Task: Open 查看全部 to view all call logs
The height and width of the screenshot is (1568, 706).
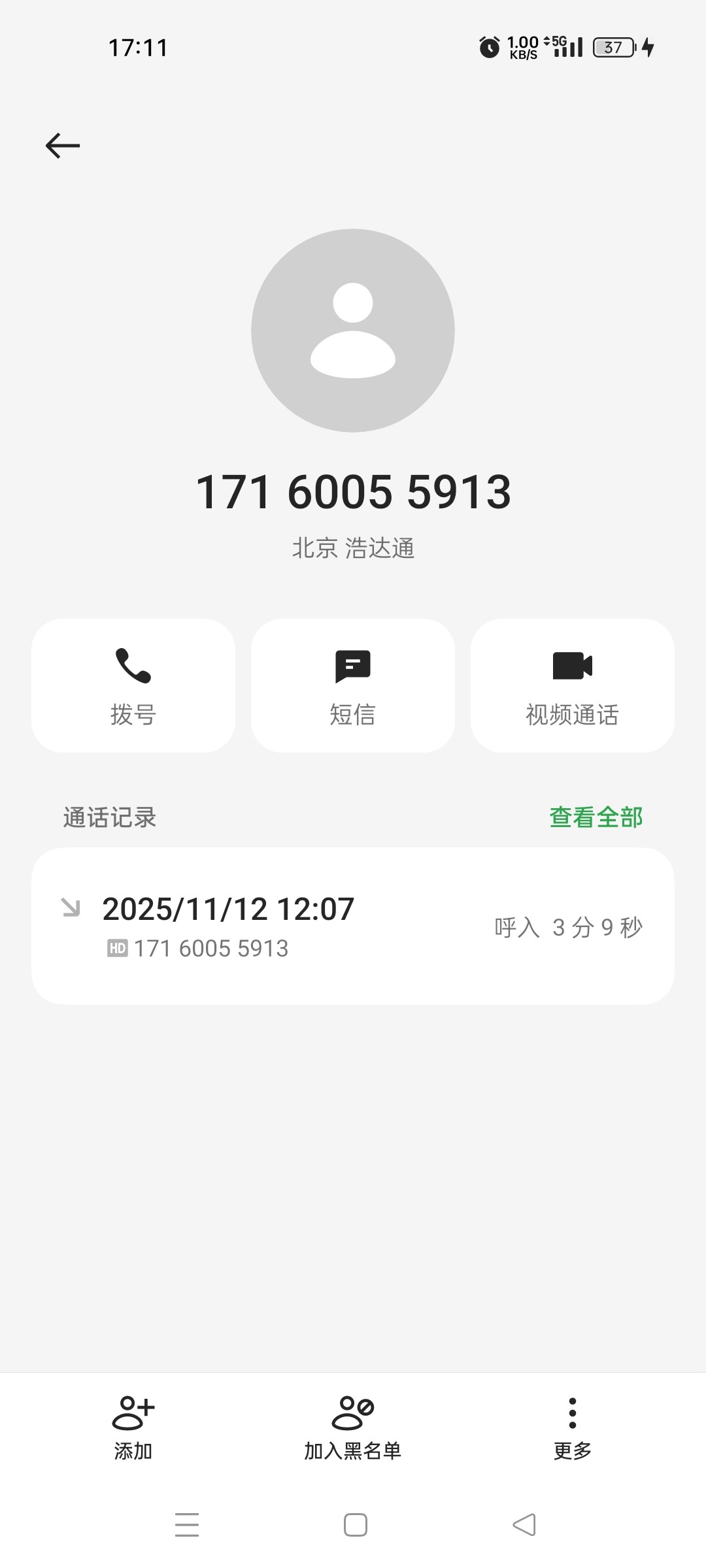Action: [596, 817]
